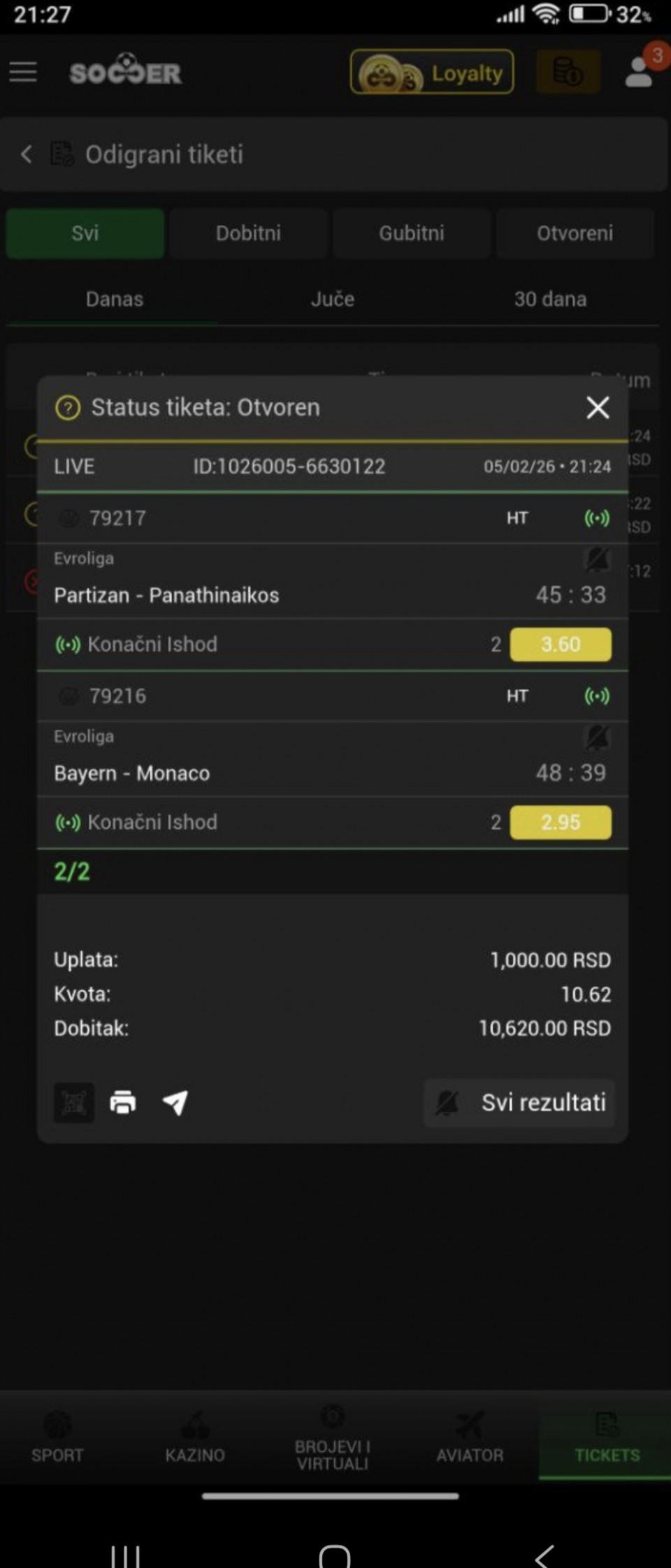671x1568 pixels.
Task: Tap the Svi rezultati button
Action: click(519, 1102)
